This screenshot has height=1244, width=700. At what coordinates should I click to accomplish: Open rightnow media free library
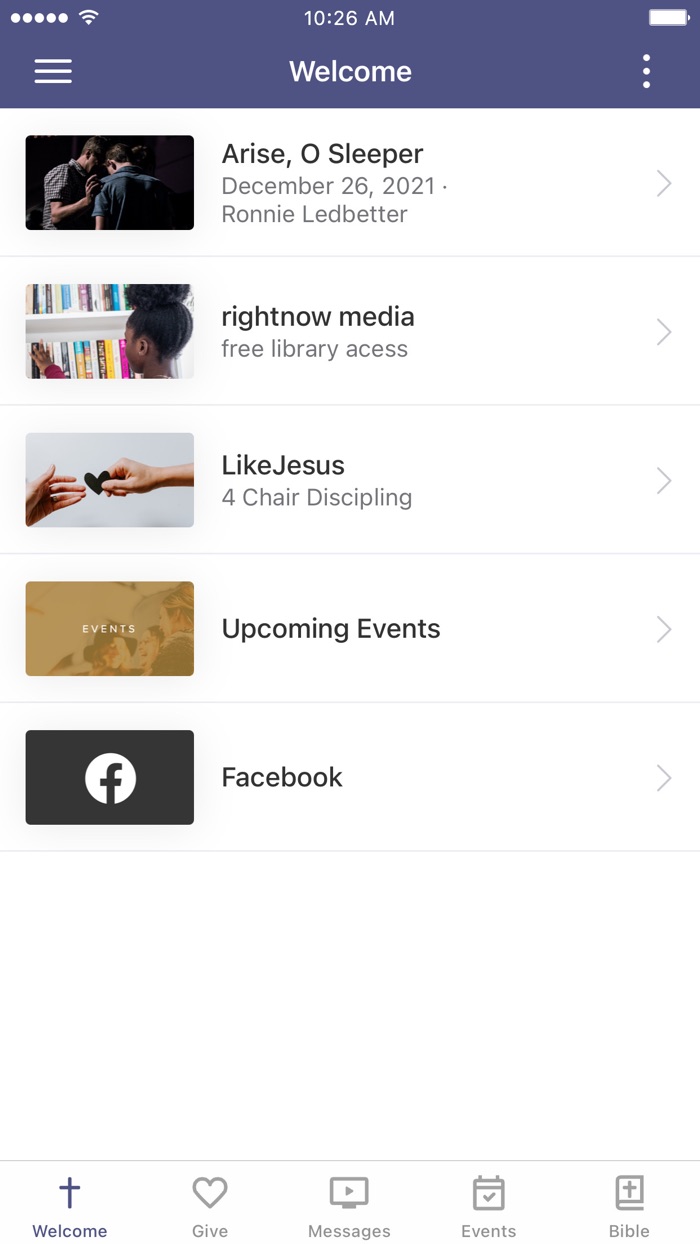[350, 331]
